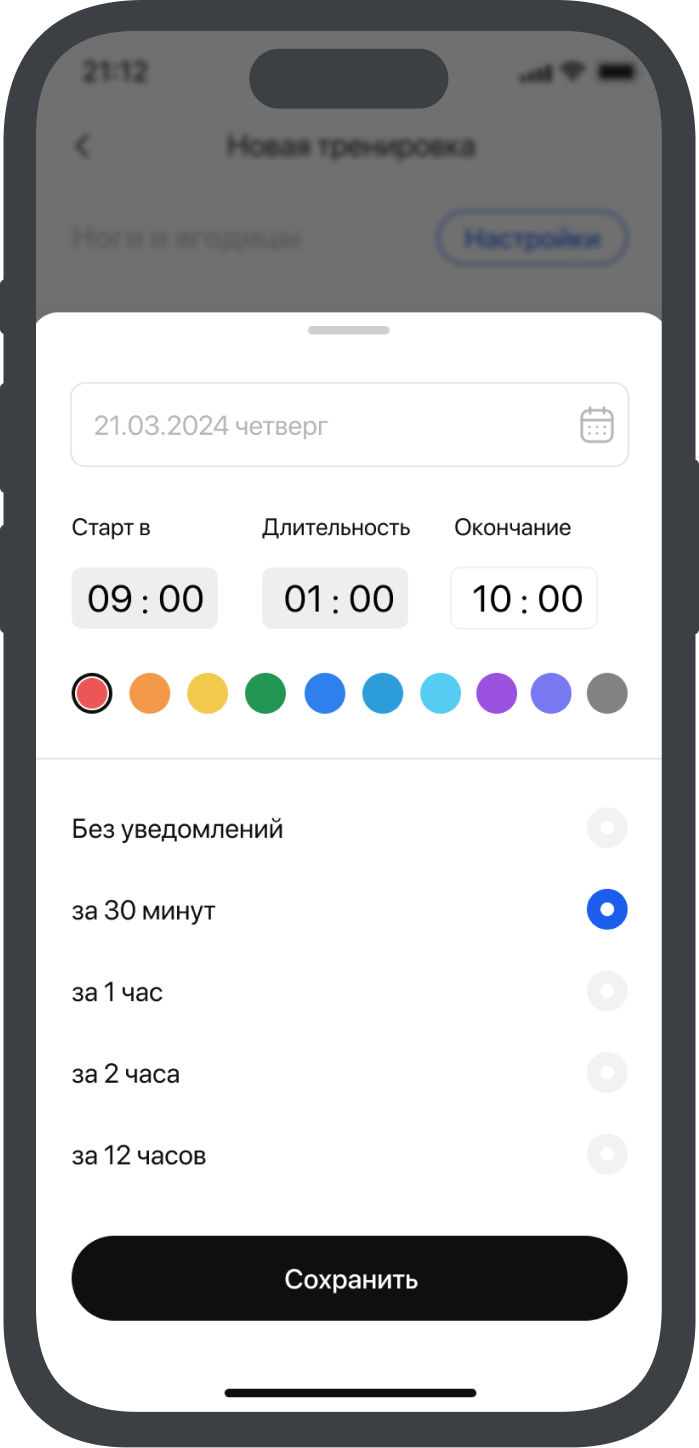Change start time 09:00
Screen dimensions: 699x1448
point(145,598)
